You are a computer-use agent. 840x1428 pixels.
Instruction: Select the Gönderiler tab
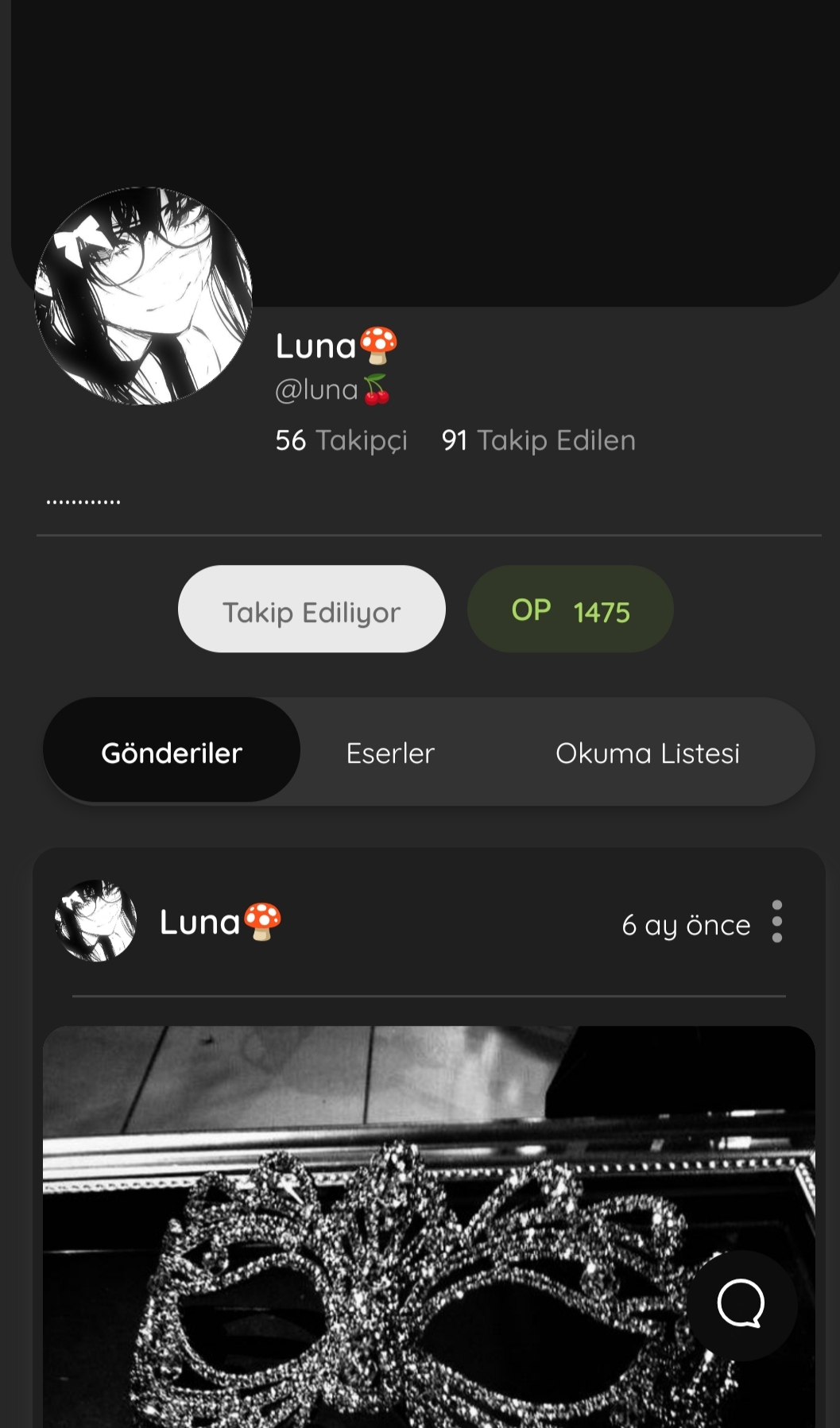coord(172,750)
